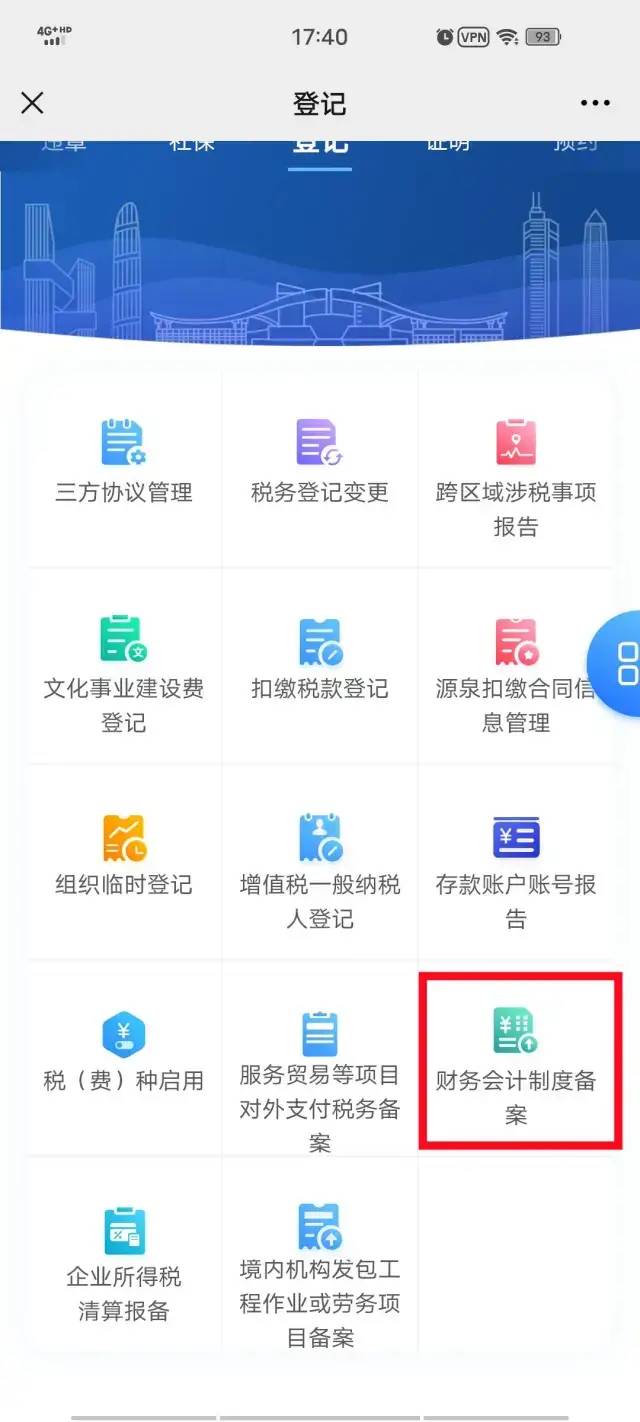Viewport: 640px width, 1422px height.
Task: Select the 登记 tab
Action: point(320,148)
